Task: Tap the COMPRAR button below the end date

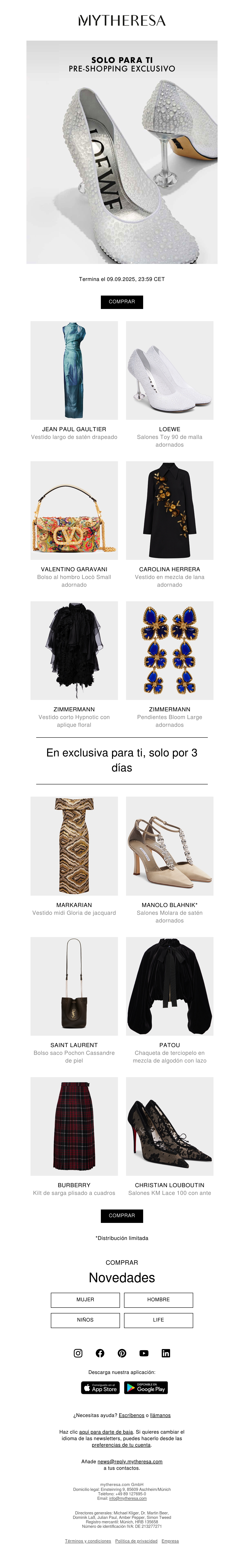Action: pos(122,302)
